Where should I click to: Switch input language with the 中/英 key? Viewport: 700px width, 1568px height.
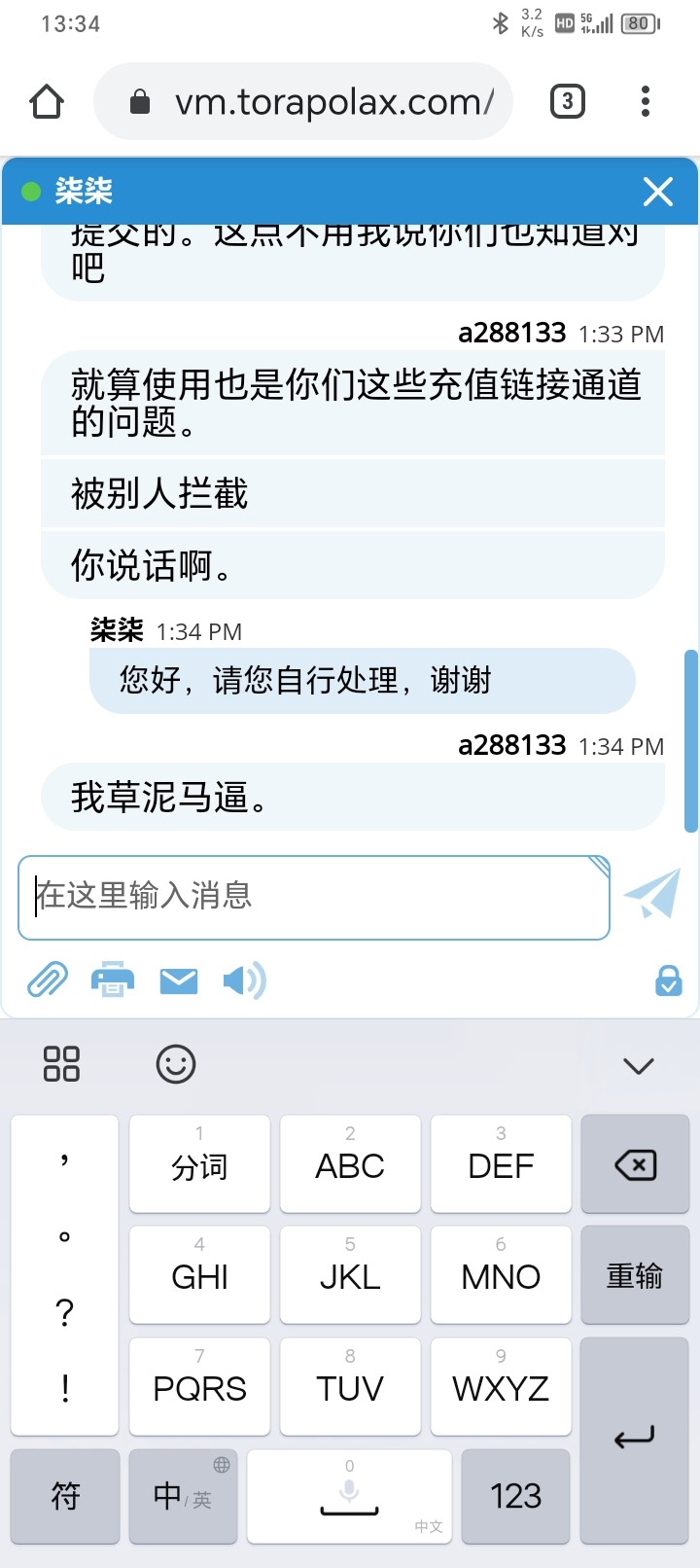[183, 1496]
